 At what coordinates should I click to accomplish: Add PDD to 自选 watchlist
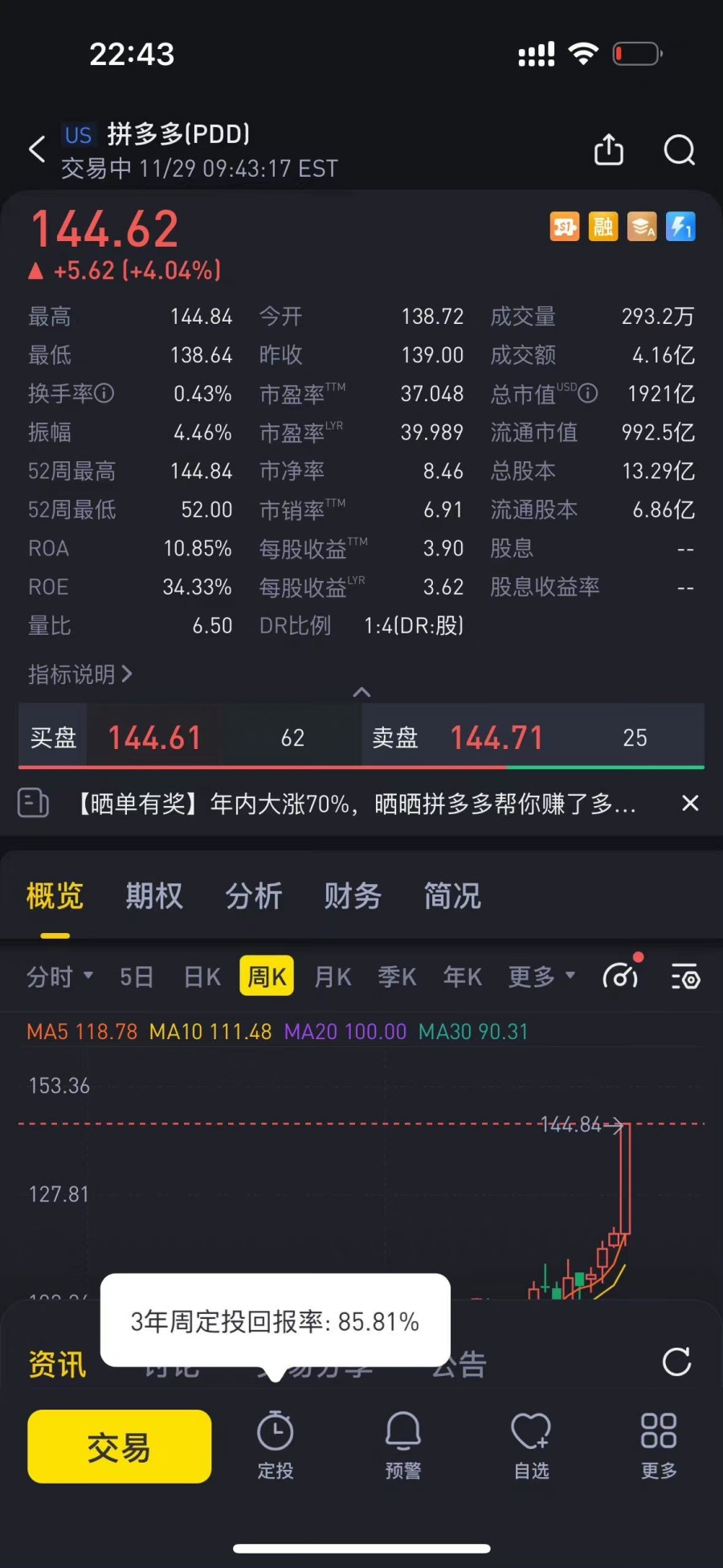tap(531, 1445)
